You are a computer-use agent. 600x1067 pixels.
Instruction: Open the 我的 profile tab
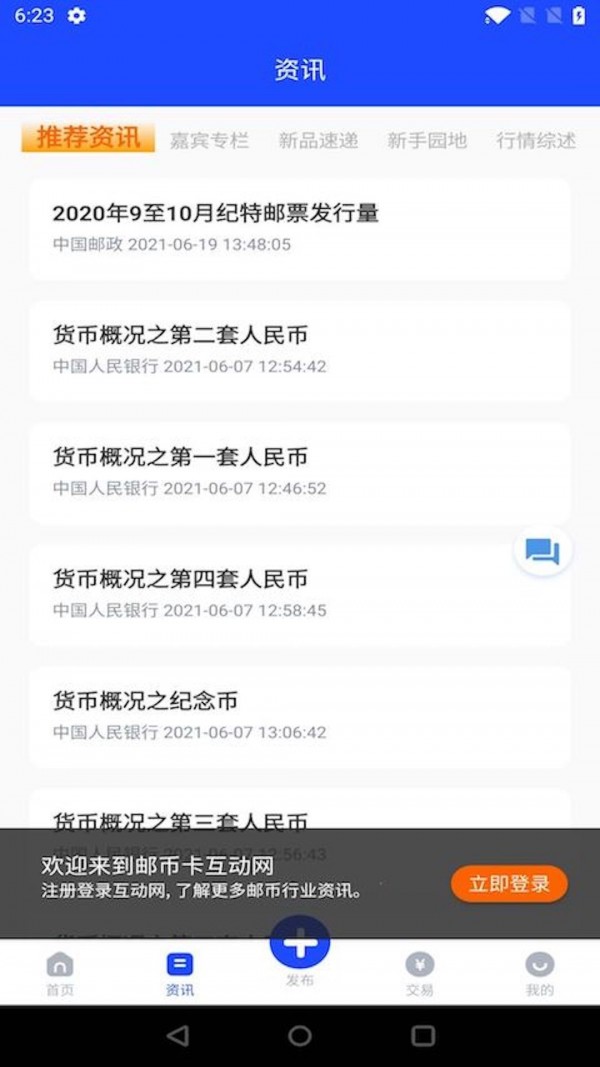539,974
